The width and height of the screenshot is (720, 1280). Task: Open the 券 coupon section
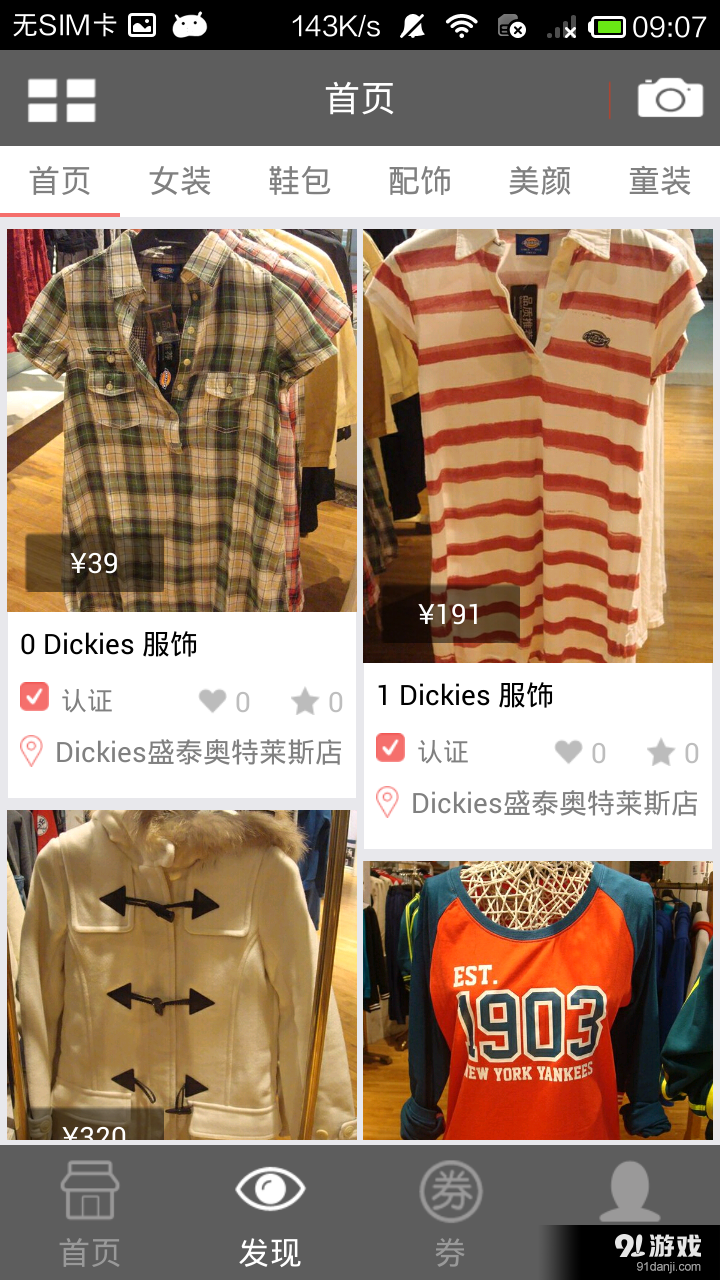(451, 1191)
